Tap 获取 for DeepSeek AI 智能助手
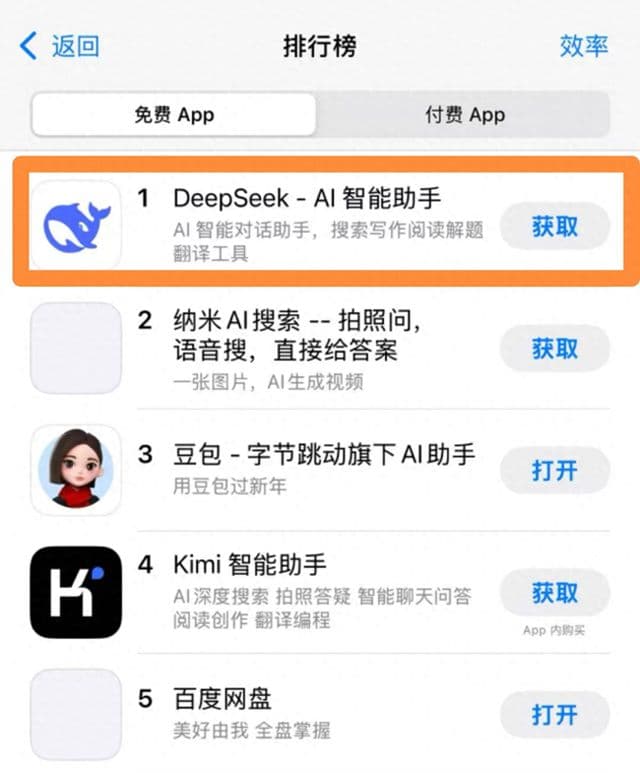The height and width of the screenshot is (773, 640). pos(555,226)
